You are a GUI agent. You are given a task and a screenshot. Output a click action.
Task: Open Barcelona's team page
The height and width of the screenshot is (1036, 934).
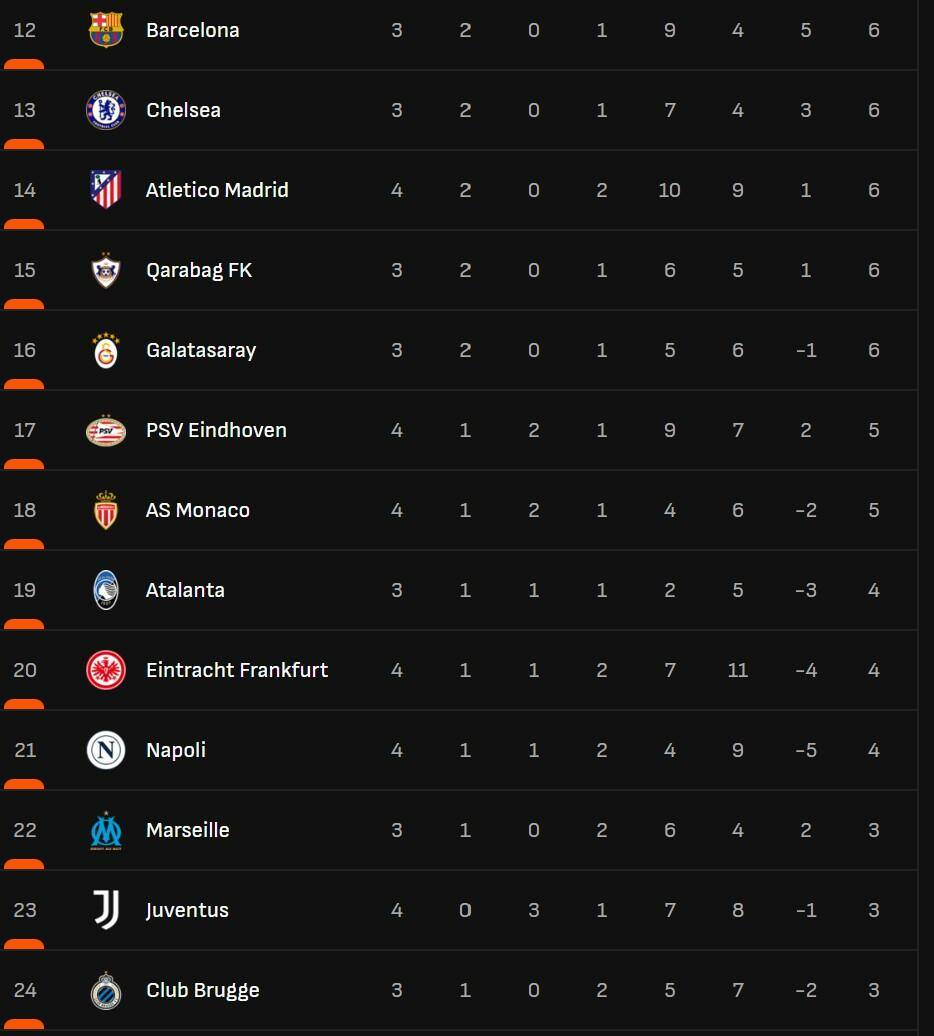[x=192, y=30]
